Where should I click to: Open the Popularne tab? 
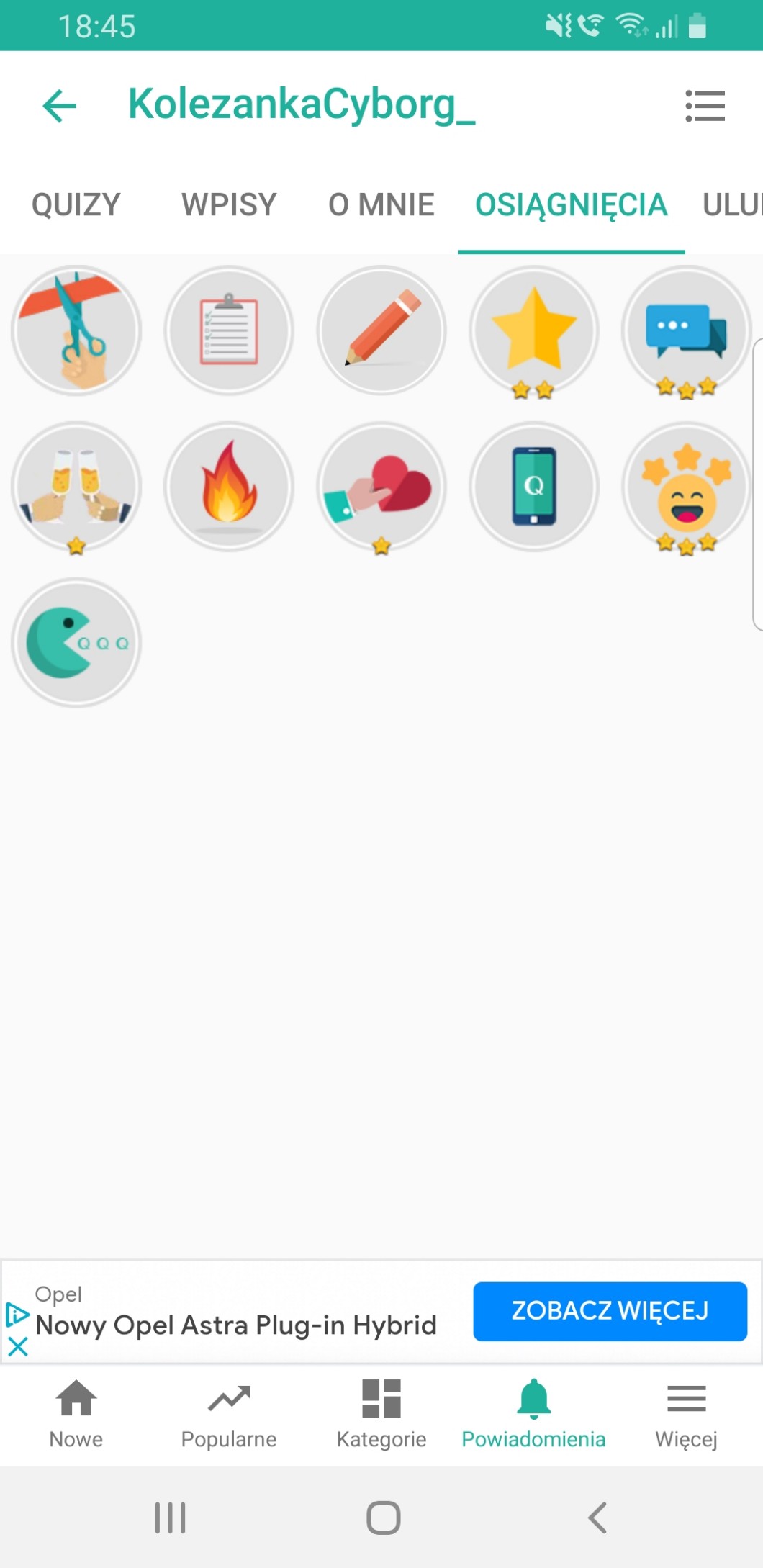pyautogui.click(x=229, y=1415)
